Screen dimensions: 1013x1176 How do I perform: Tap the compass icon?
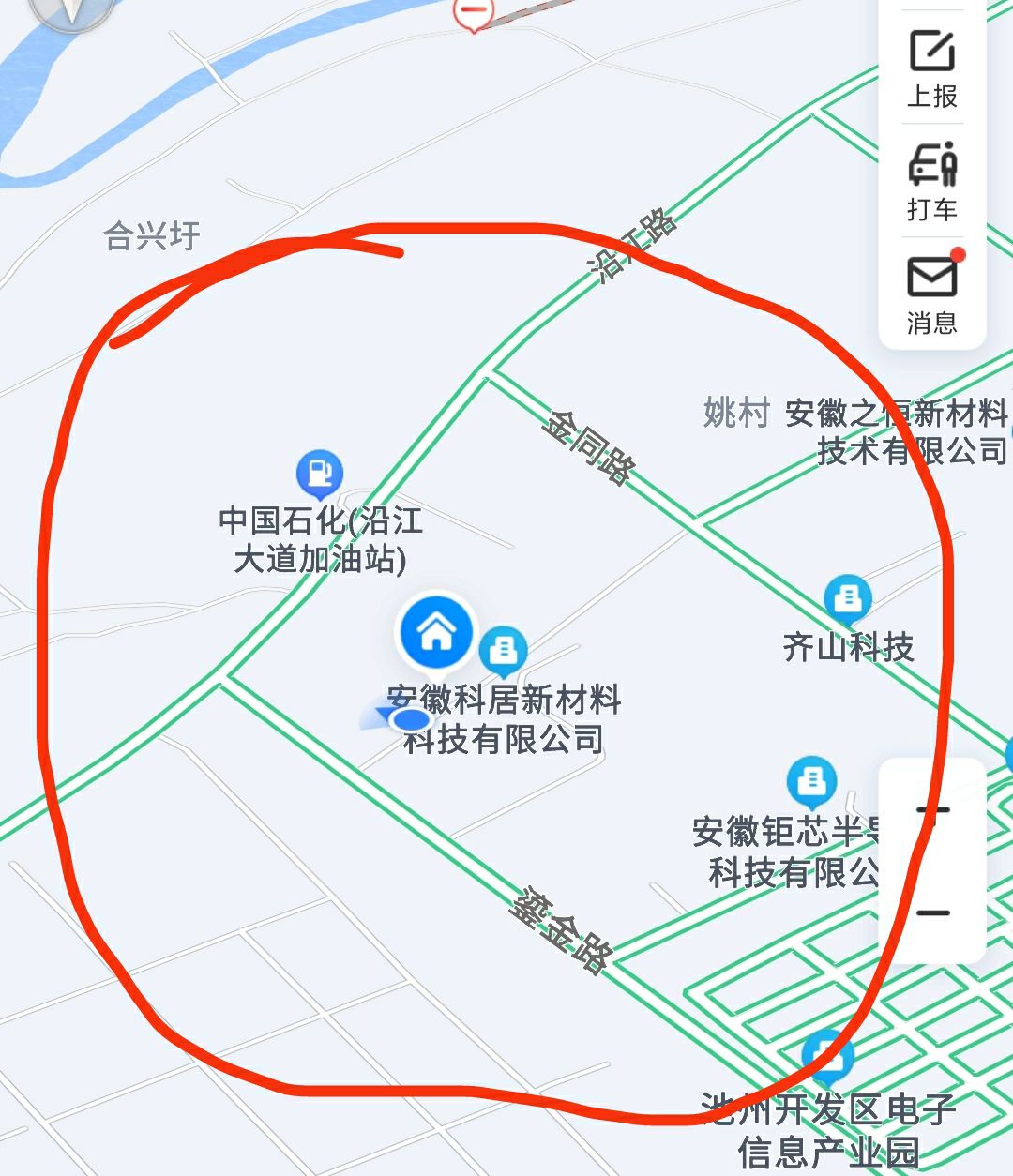(x=71, y=9)
